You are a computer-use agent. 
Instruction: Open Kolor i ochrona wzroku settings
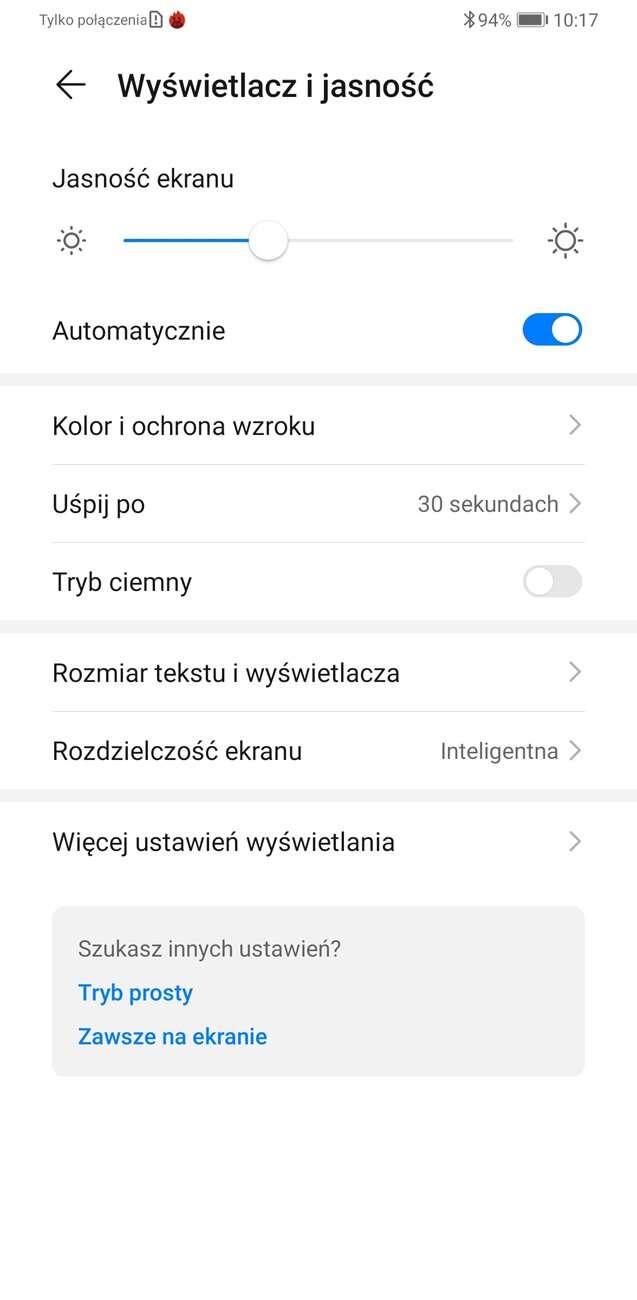(318, 426)
